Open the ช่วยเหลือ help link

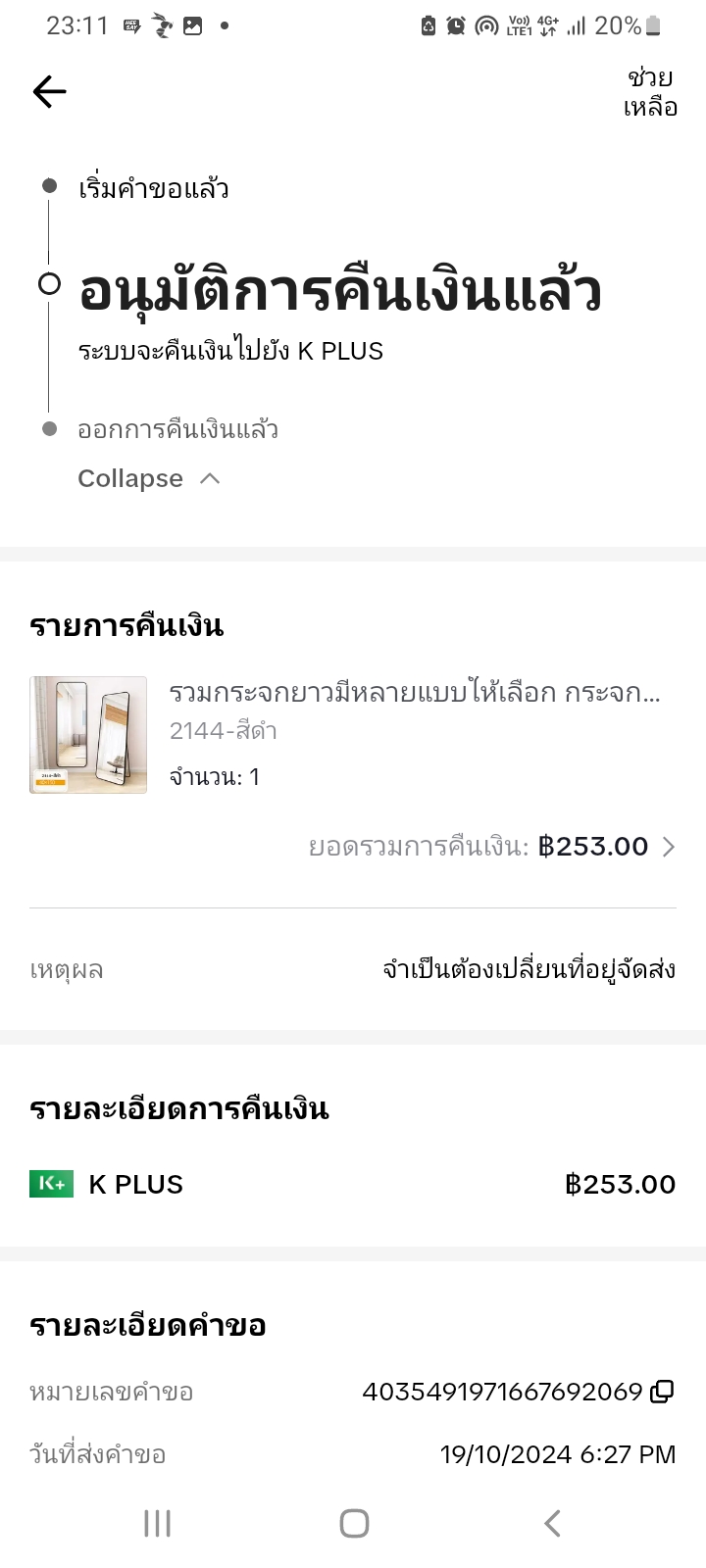(x=650, y=92)
